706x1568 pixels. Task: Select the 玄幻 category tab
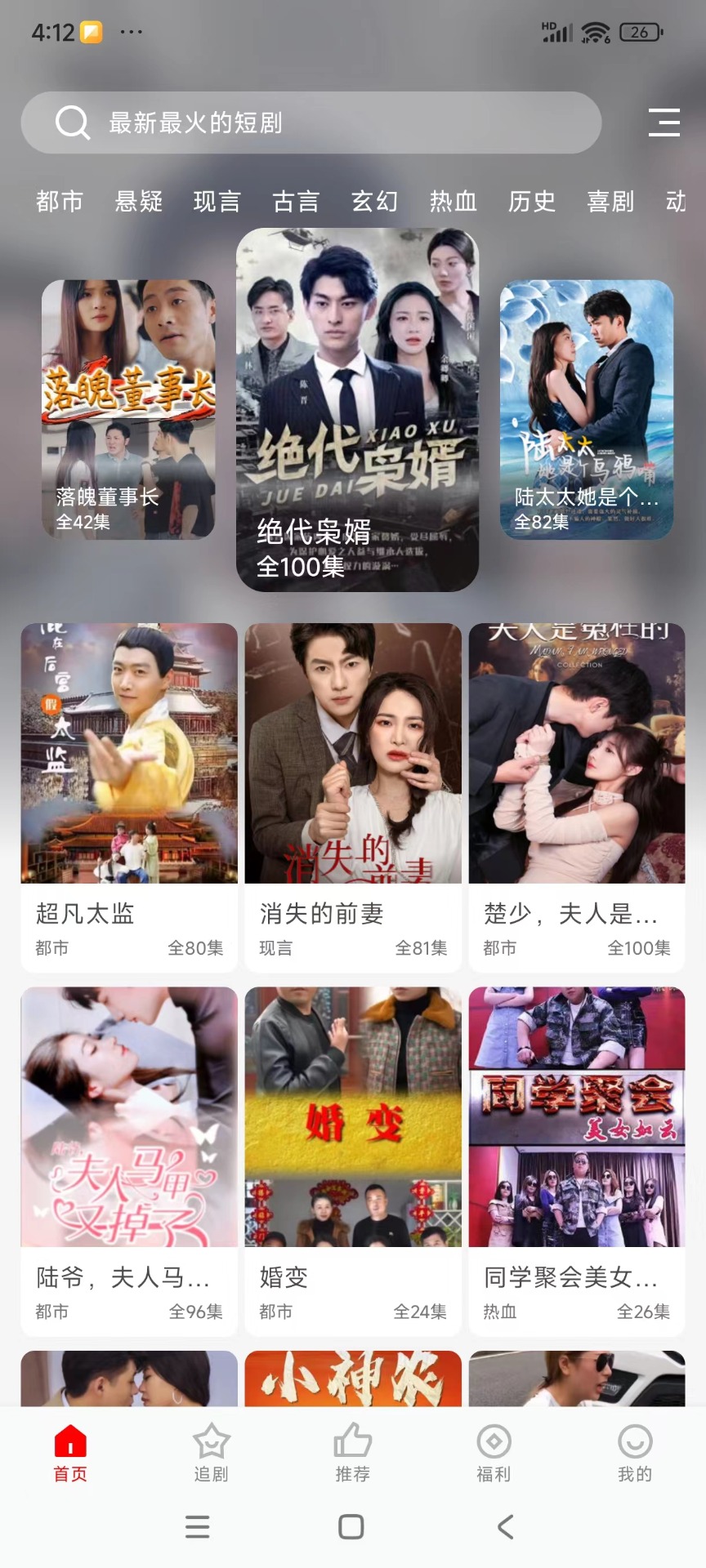coord(373,202)
